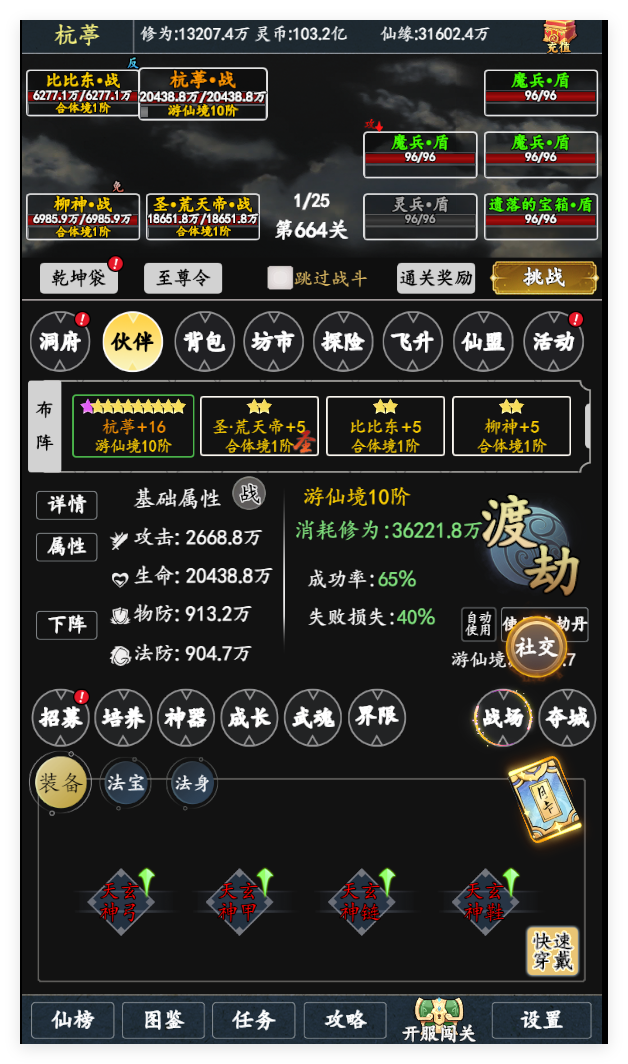Start the 渡劫 tribulation
The image size is (628, 1064).
[x=530, y=548]
